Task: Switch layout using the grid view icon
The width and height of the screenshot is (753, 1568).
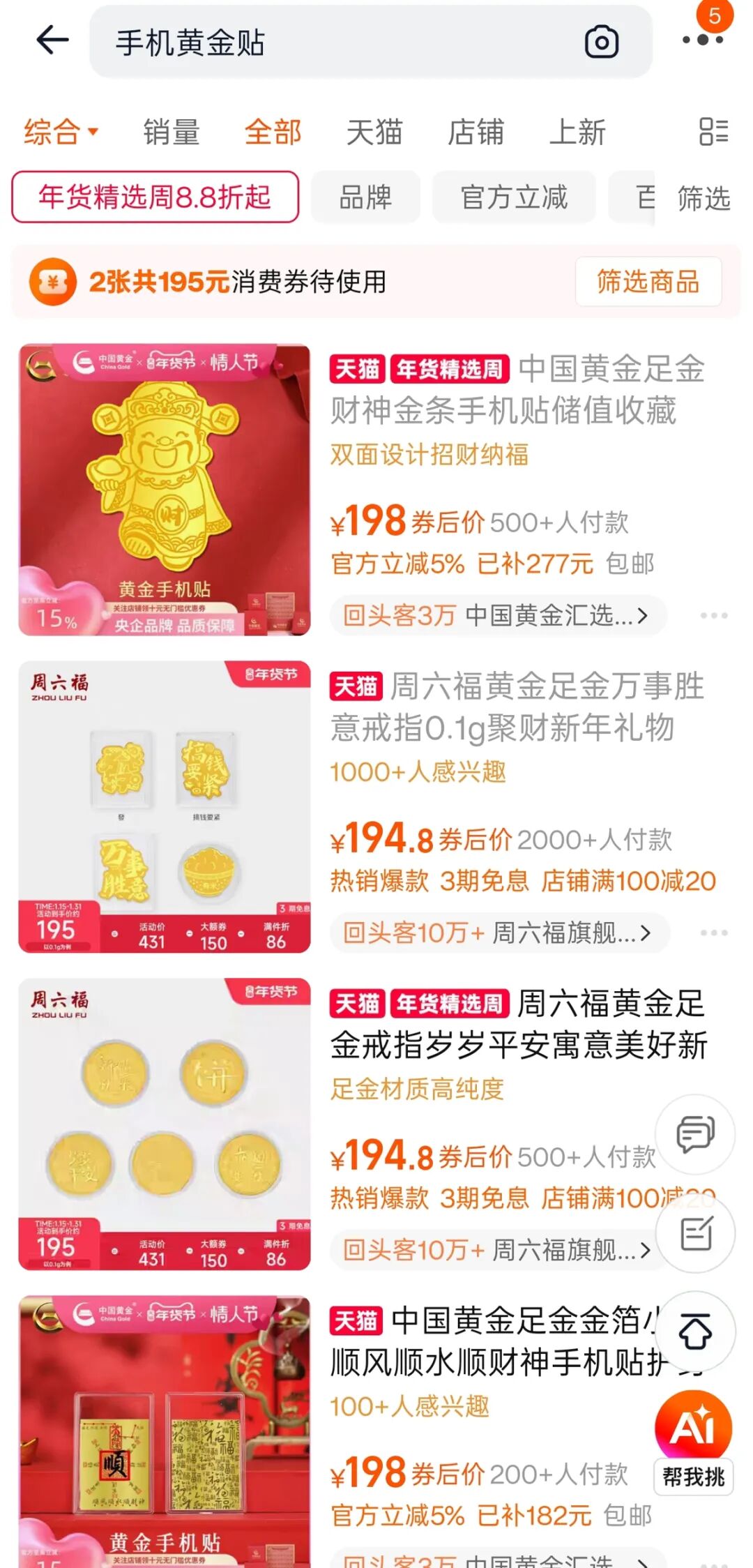Action: tap(713, 133)
